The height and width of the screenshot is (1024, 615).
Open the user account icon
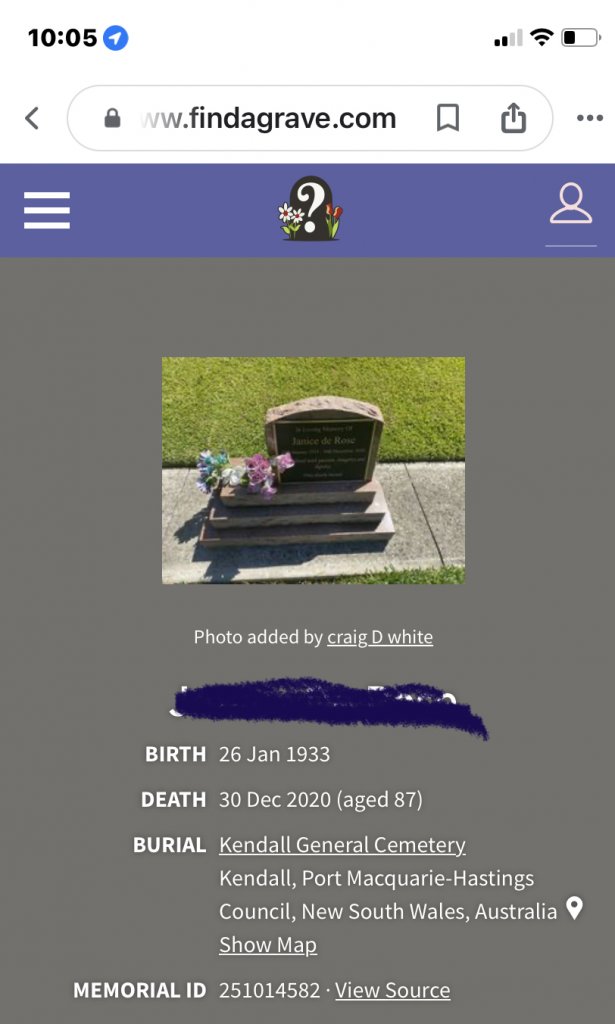pyautogui.click(x=571, y=205)
